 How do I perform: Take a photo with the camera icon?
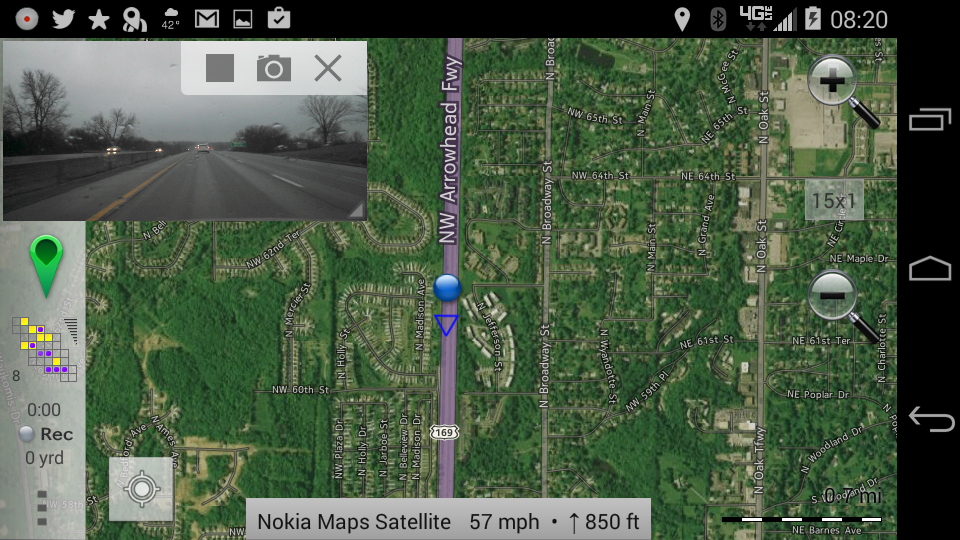click(273, 68)
